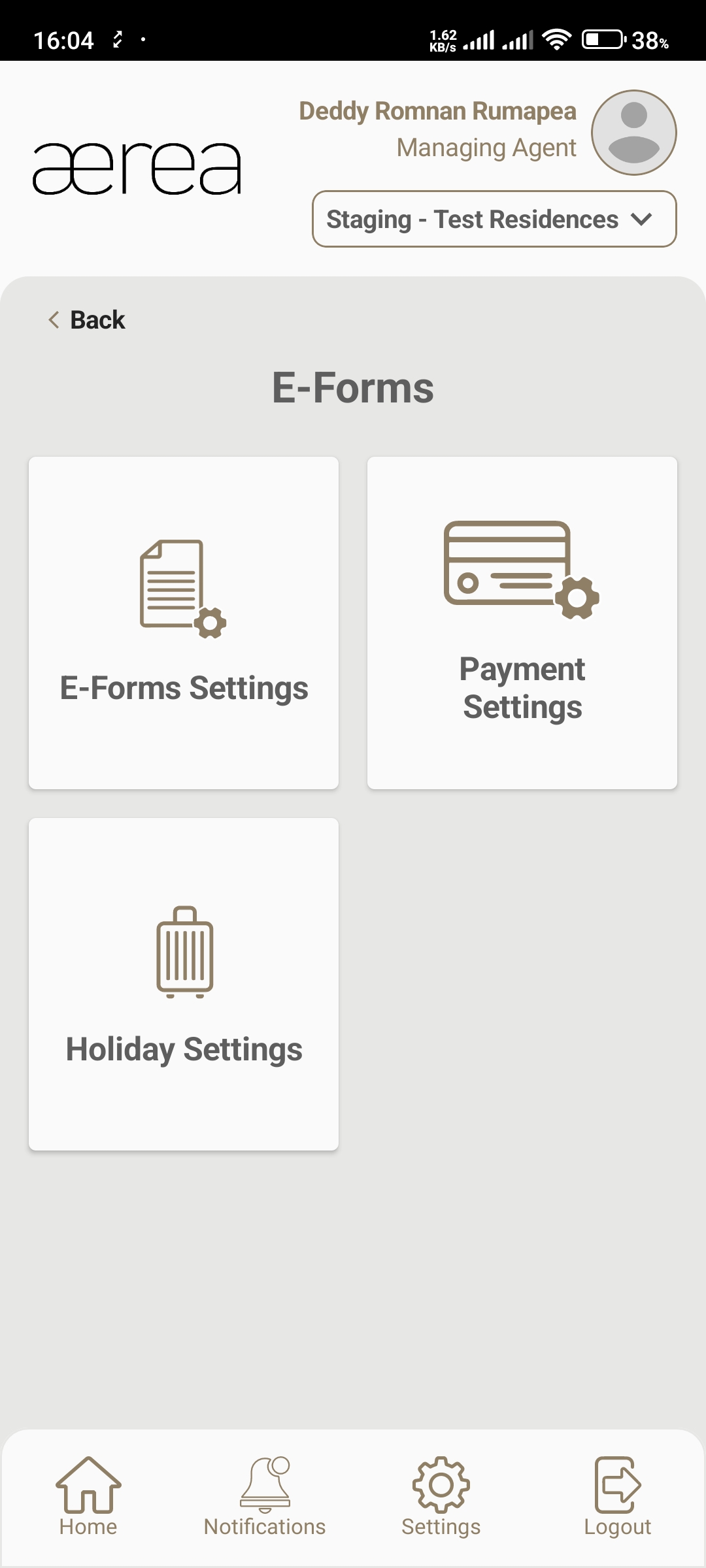Select the Holiday Settings card
This screenshot has height=1568, width=706.
click(184, 984)
